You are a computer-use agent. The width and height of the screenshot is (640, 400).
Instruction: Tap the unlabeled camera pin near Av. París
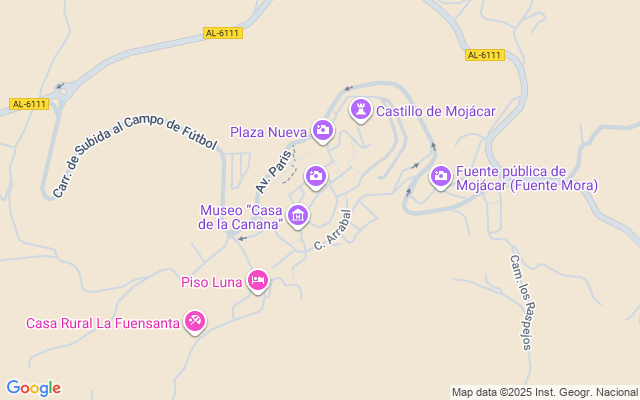click(316, 177)
